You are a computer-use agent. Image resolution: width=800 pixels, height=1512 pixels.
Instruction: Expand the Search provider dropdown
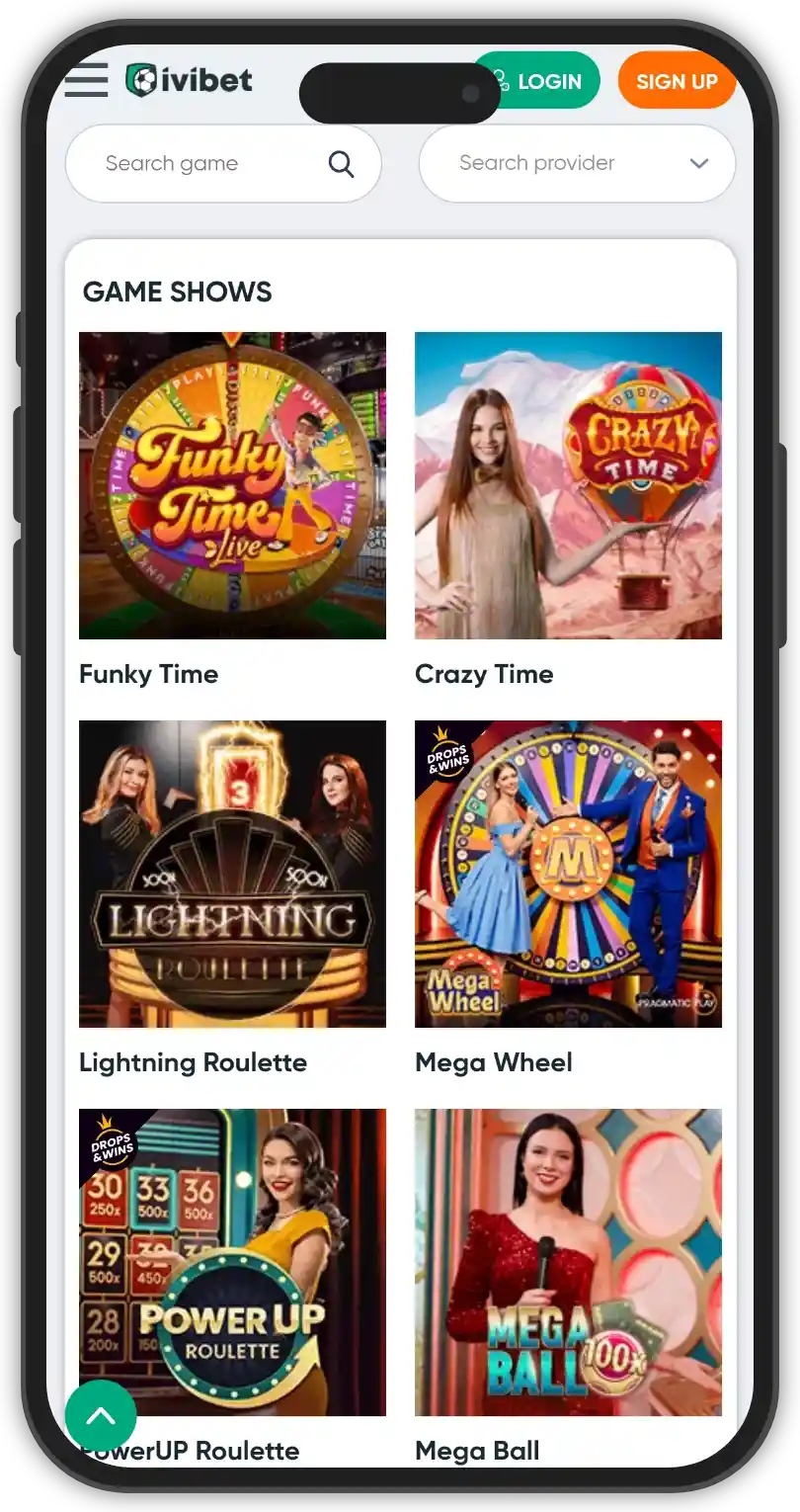577,164
